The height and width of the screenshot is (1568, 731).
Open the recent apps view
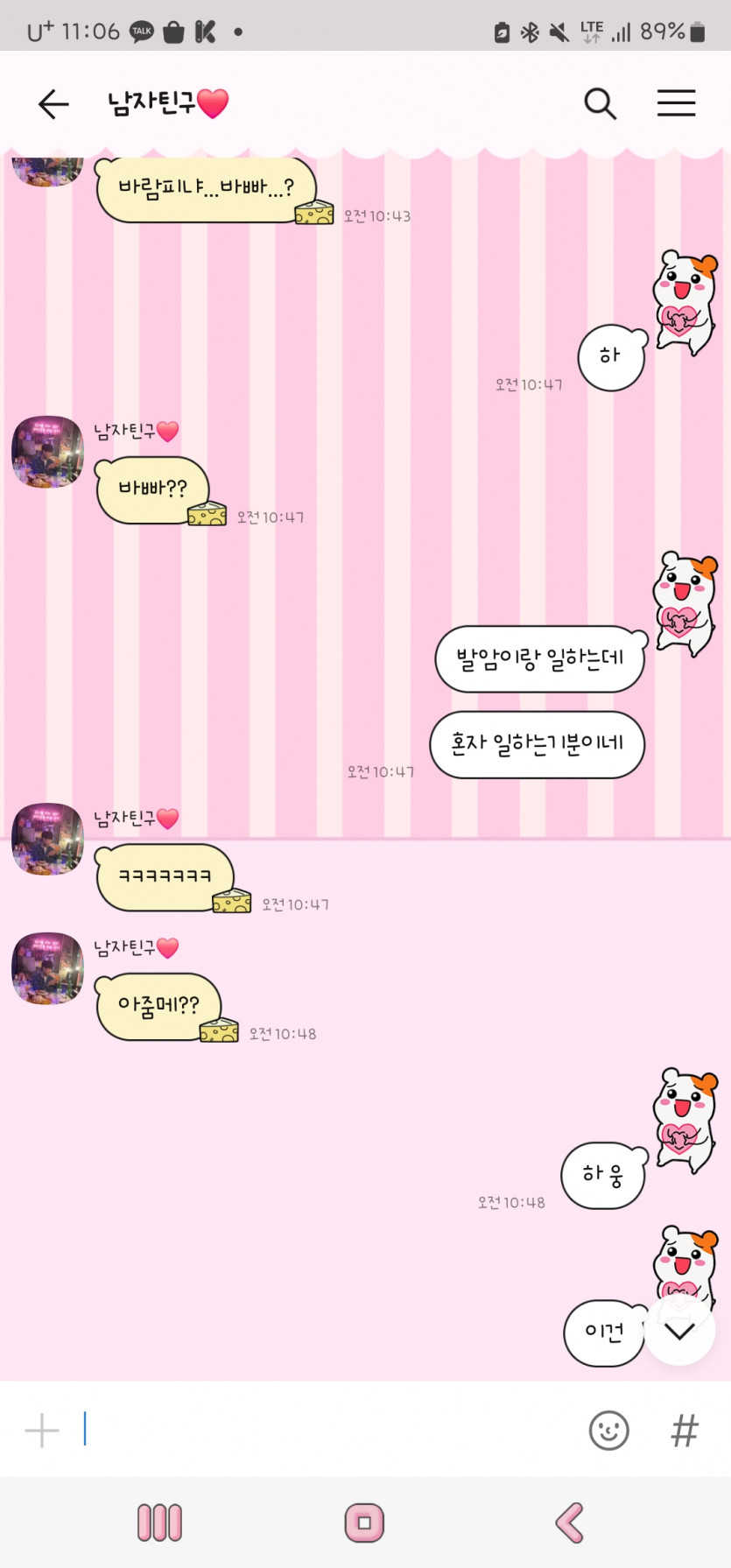point(159,1522)
